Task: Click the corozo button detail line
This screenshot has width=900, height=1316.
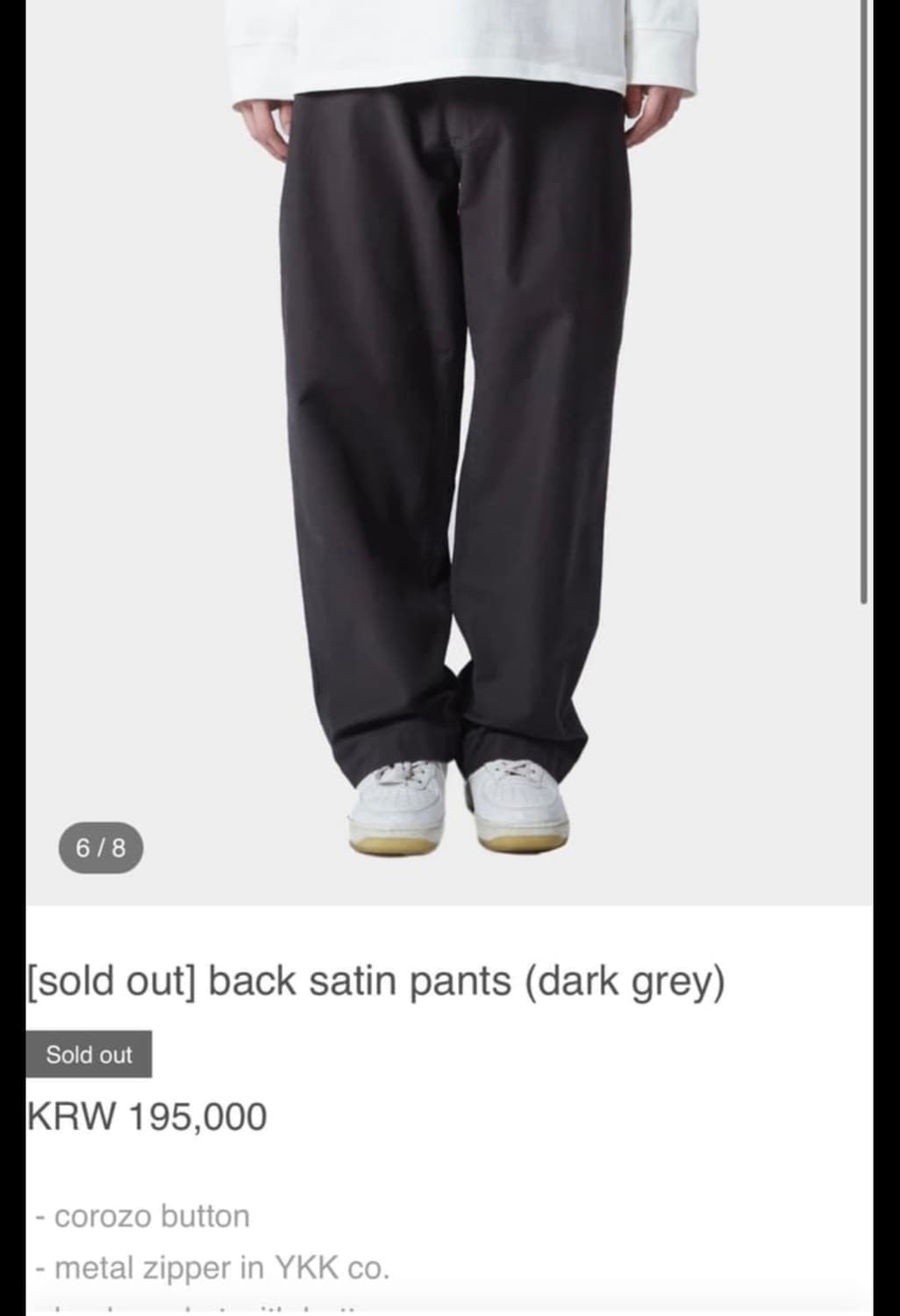Action: point(142,1215)
